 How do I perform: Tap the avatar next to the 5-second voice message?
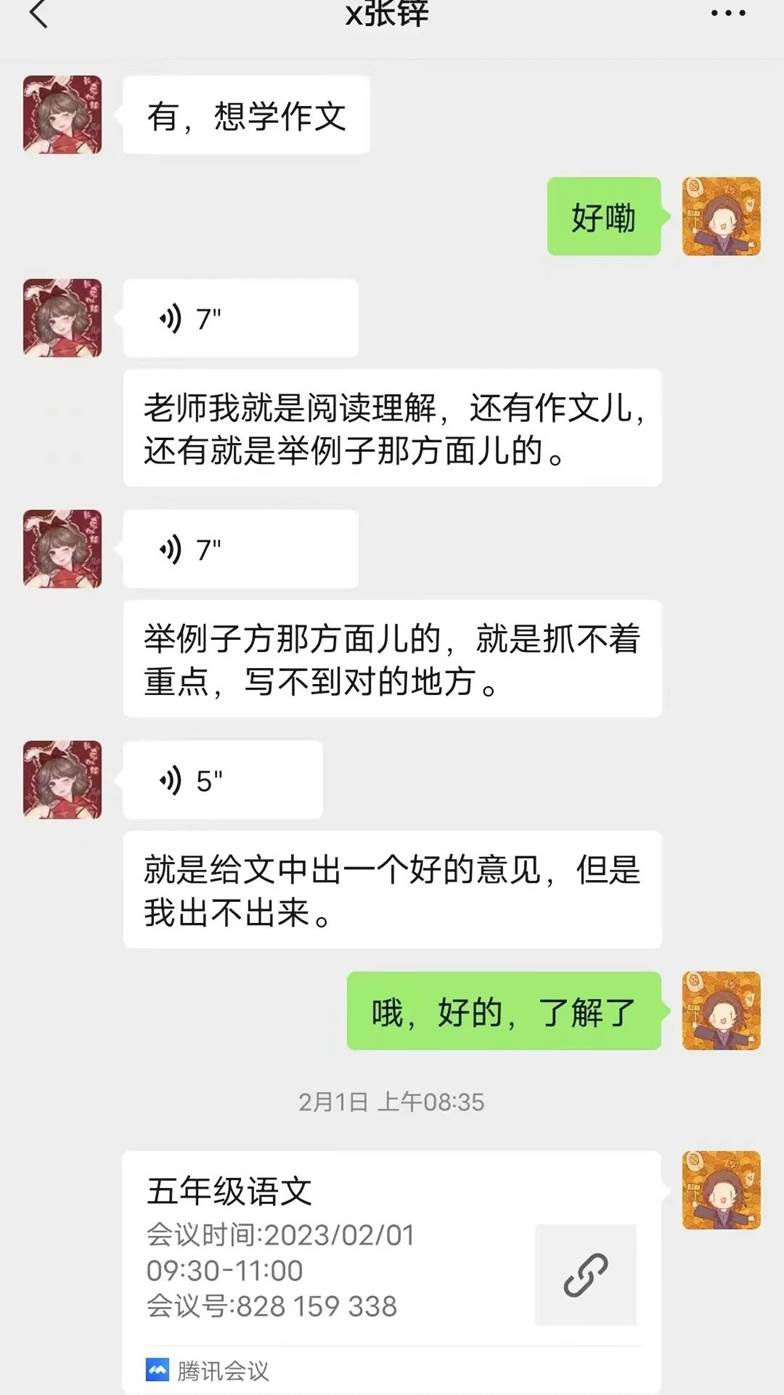61,780
